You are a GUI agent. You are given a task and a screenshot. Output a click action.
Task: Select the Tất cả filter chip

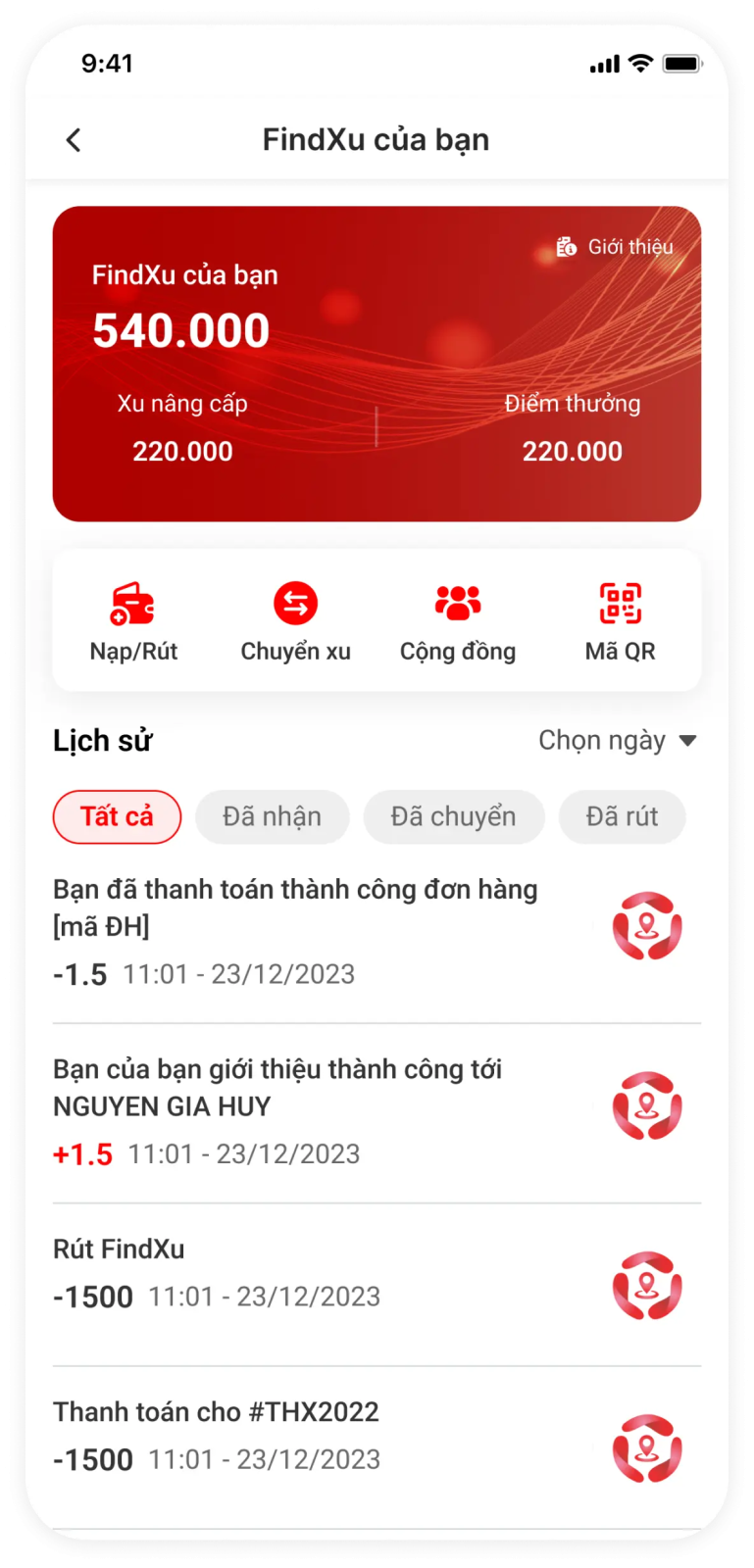pyautogui.click(x=117, y=816)
